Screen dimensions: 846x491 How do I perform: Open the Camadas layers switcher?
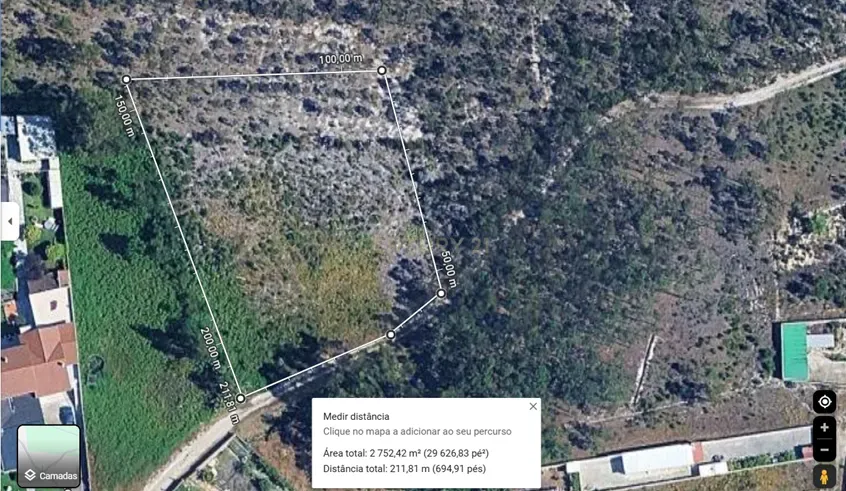[x=49, y=457]
